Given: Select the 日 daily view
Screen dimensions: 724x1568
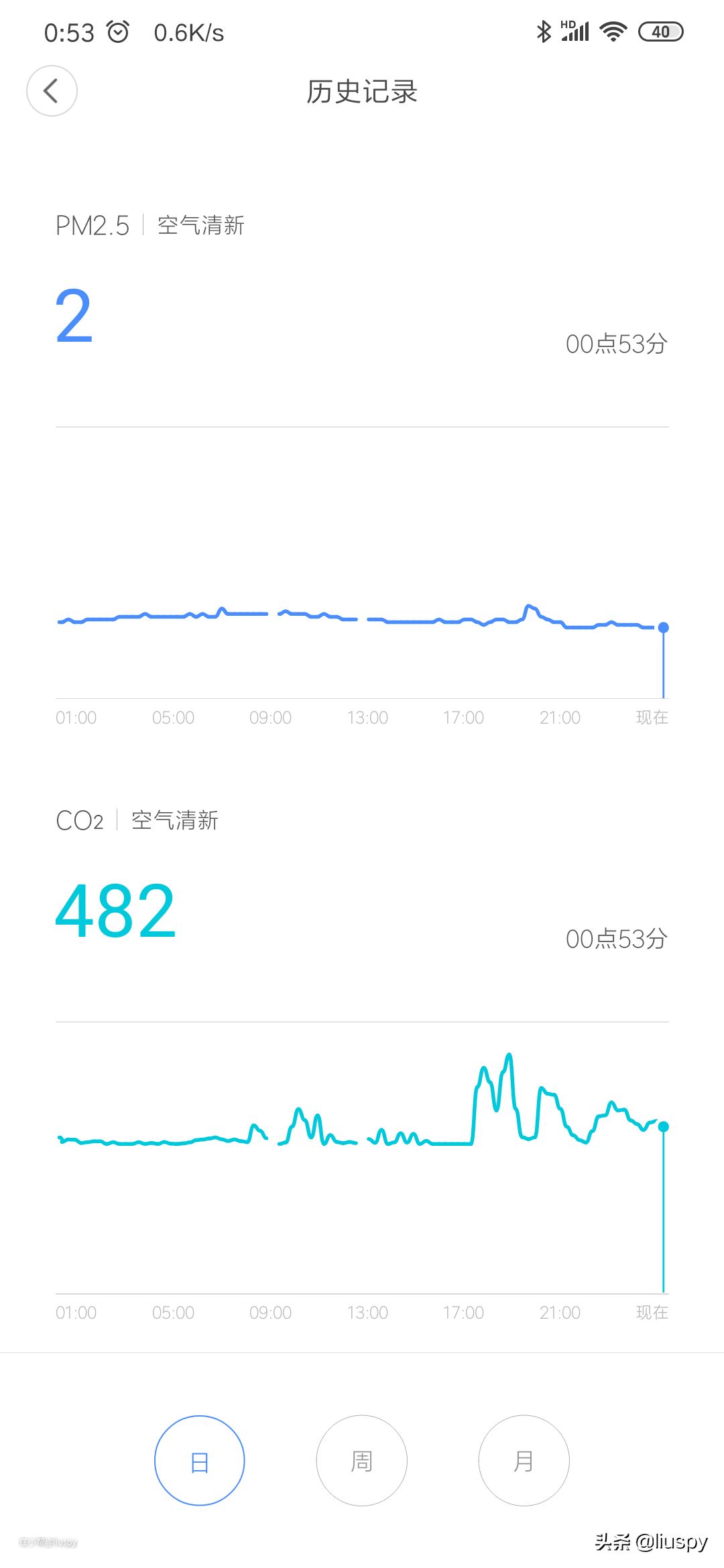Looking at the screenshot, I should pyautogui.click(x=199, y=1461).
